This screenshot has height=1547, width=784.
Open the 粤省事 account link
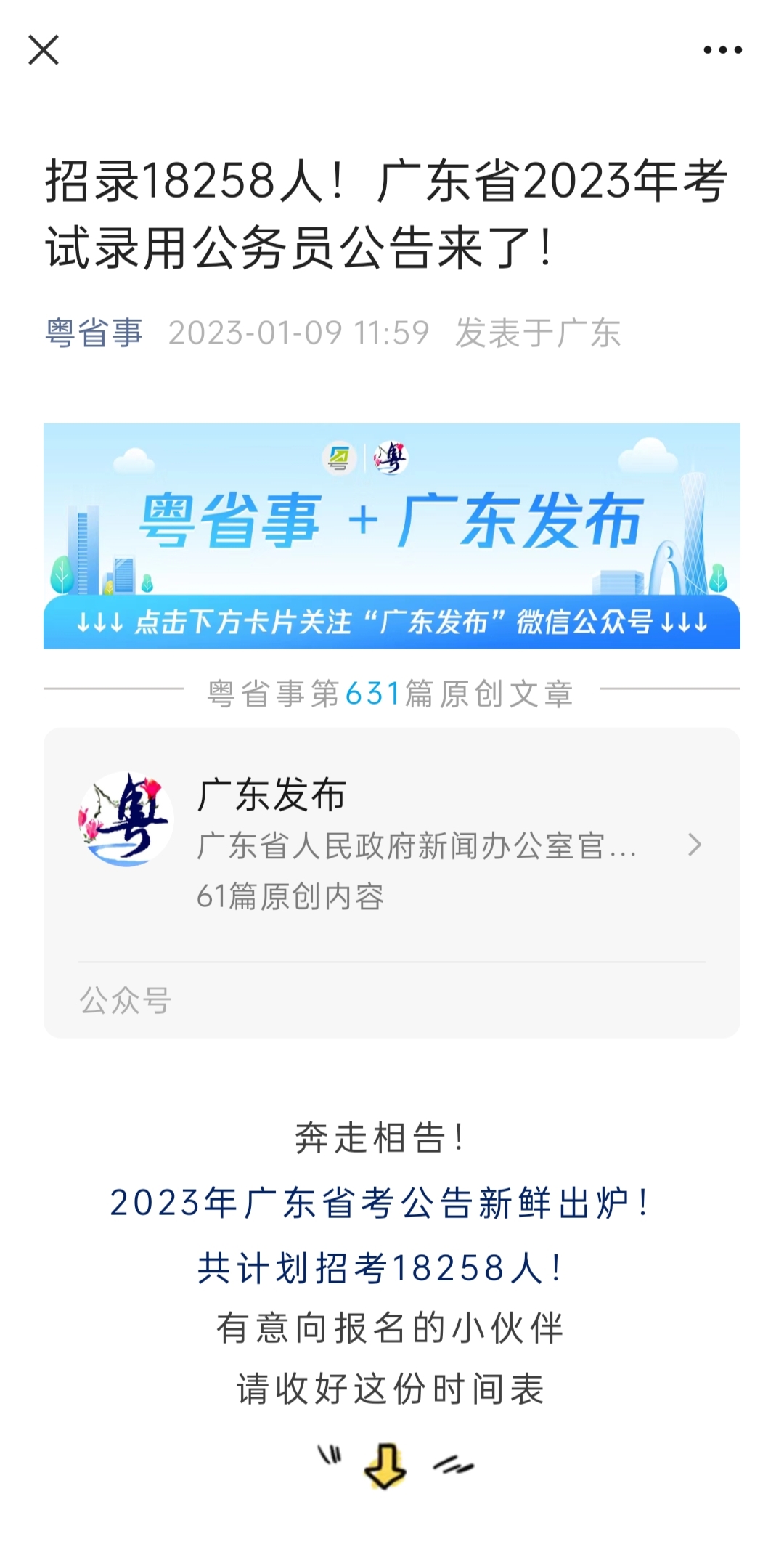94,333
